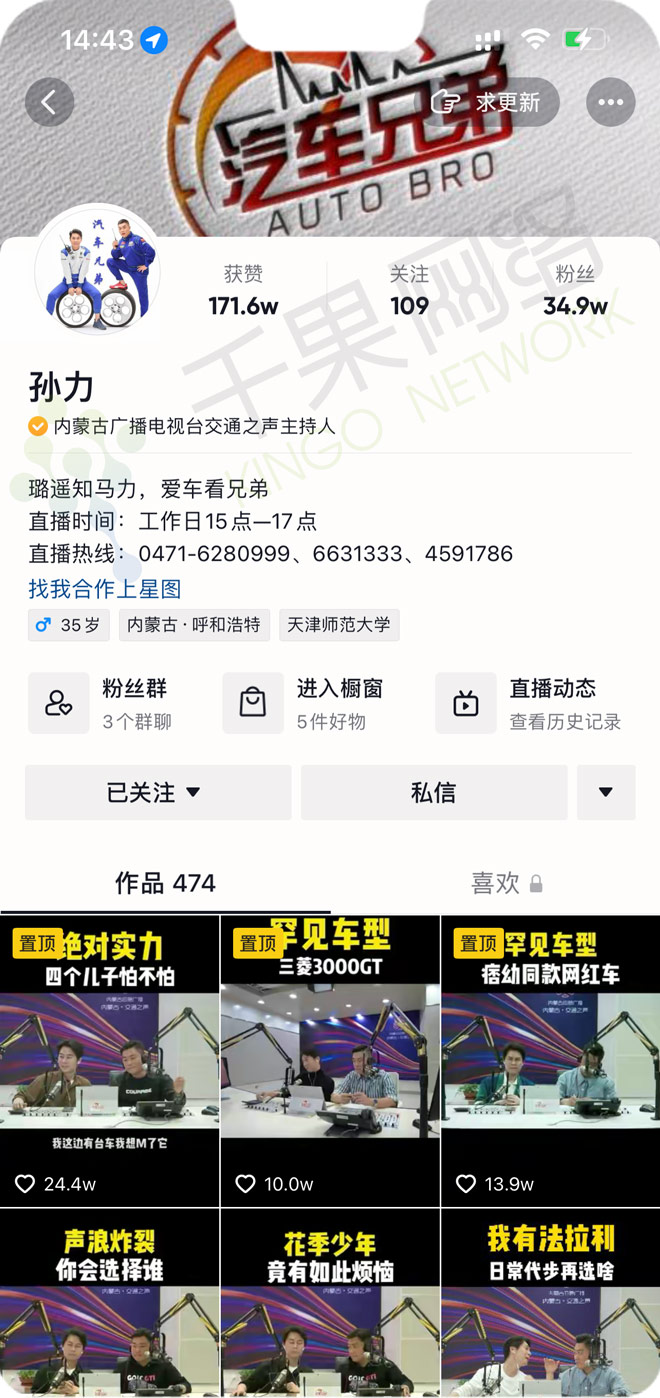This screenshot has width=660, height=1398.
Task: Go back using the arrow icon
Action: tap(49, 102)
